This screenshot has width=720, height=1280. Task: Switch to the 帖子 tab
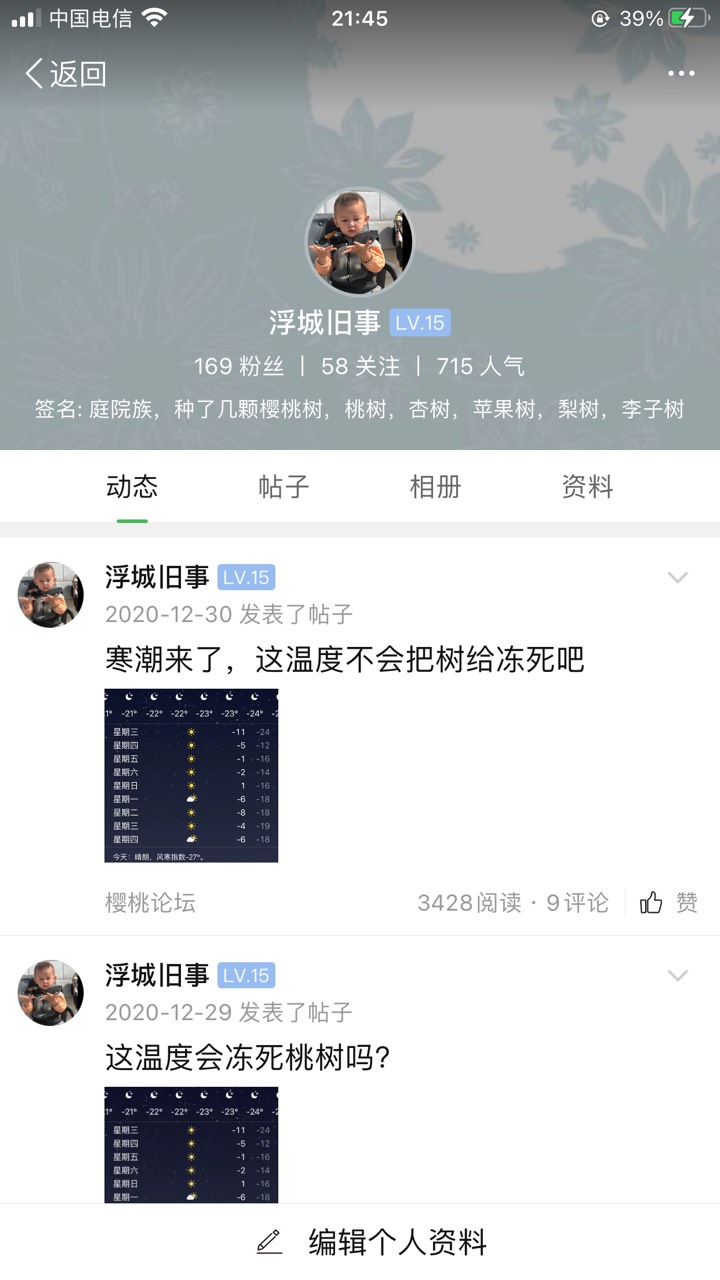[x=284, y=487]
